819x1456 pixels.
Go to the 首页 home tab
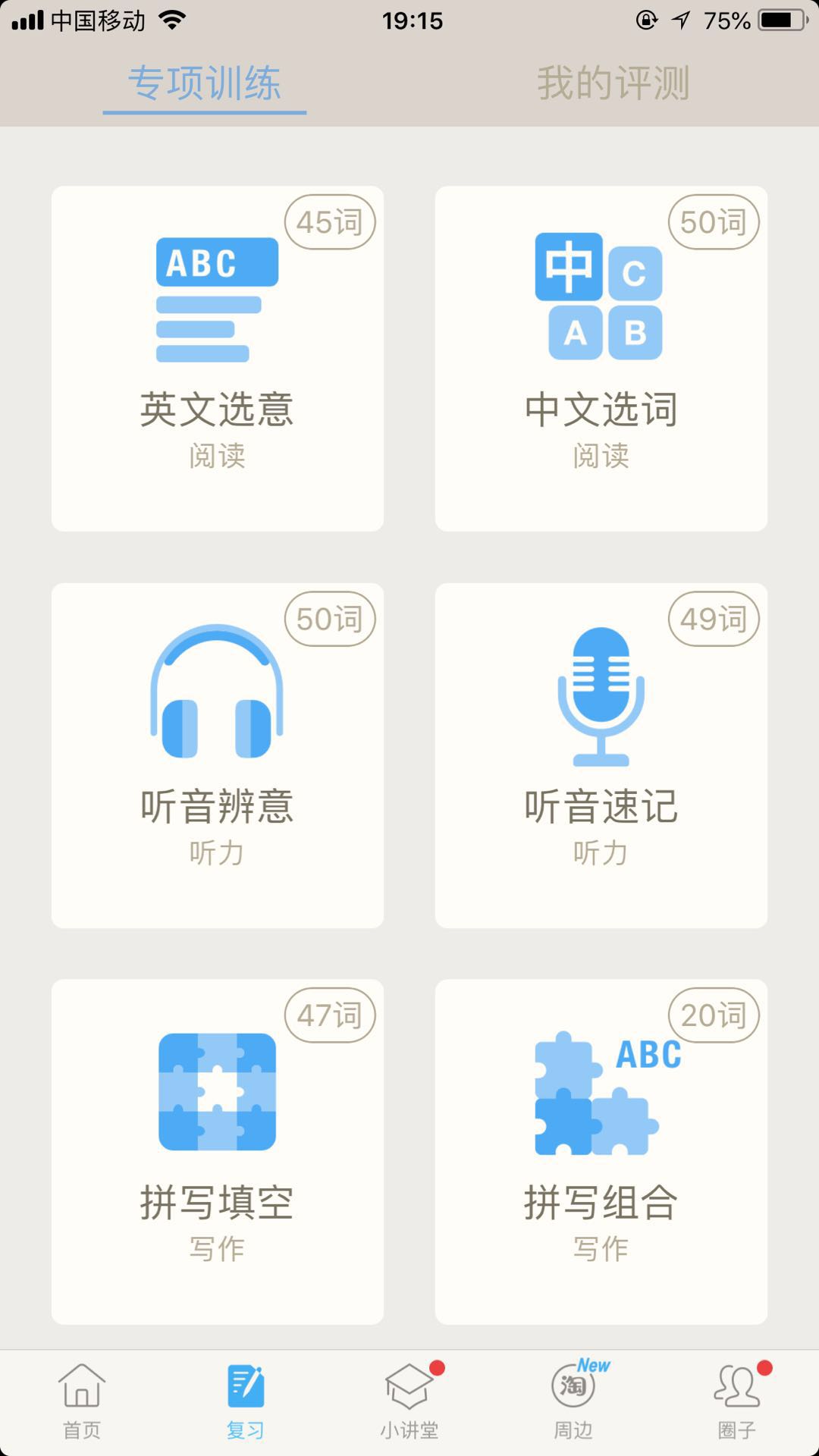(82, 1401)
